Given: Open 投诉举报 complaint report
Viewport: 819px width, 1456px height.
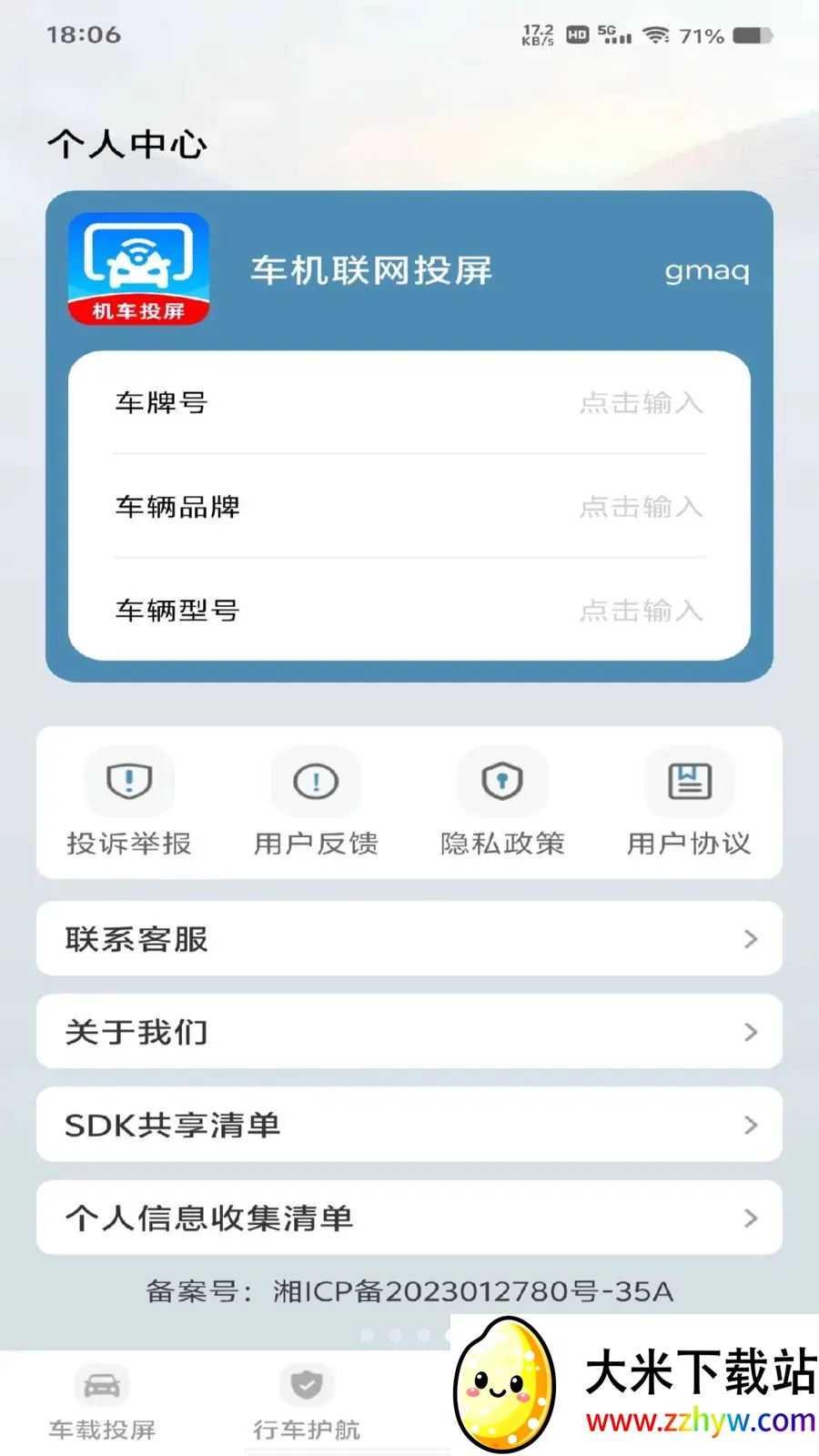Looking at the screenshot, I should (x=129, y=802).
